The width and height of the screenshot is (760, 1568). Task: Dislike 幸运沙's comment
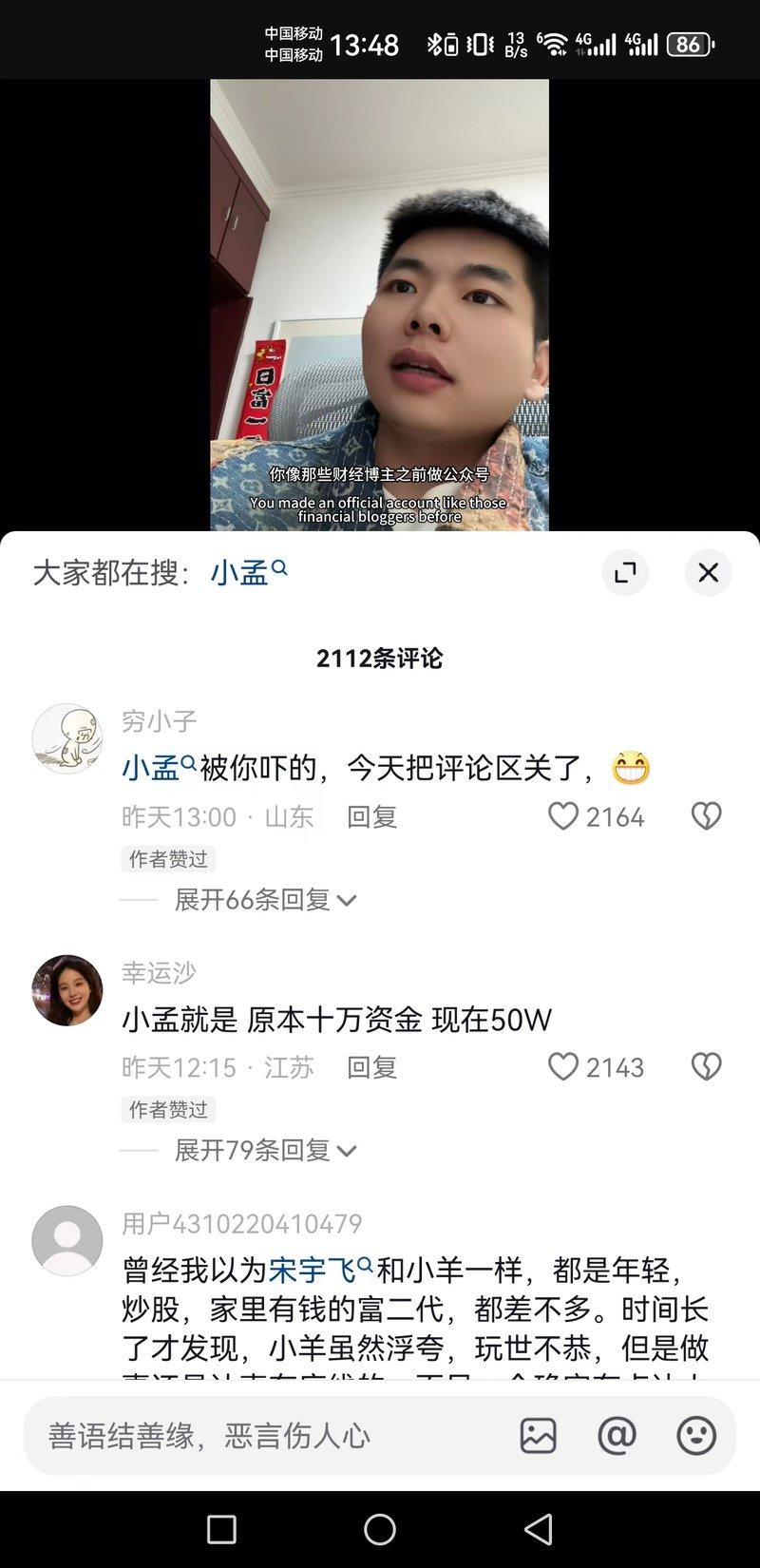tap(706, 1067)
